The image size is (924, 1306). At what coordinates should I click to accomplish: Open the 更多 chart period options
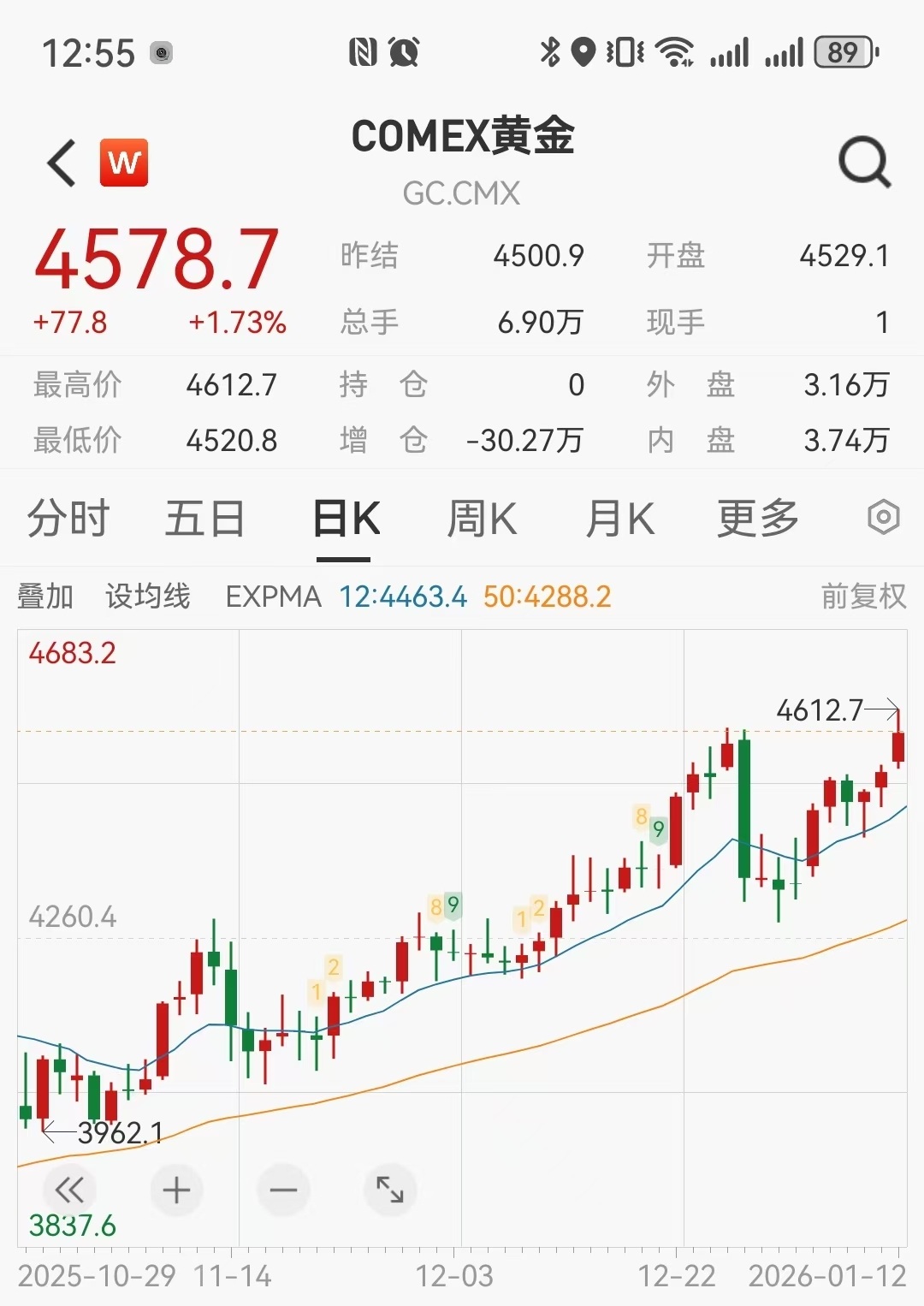tap(757, 519)
